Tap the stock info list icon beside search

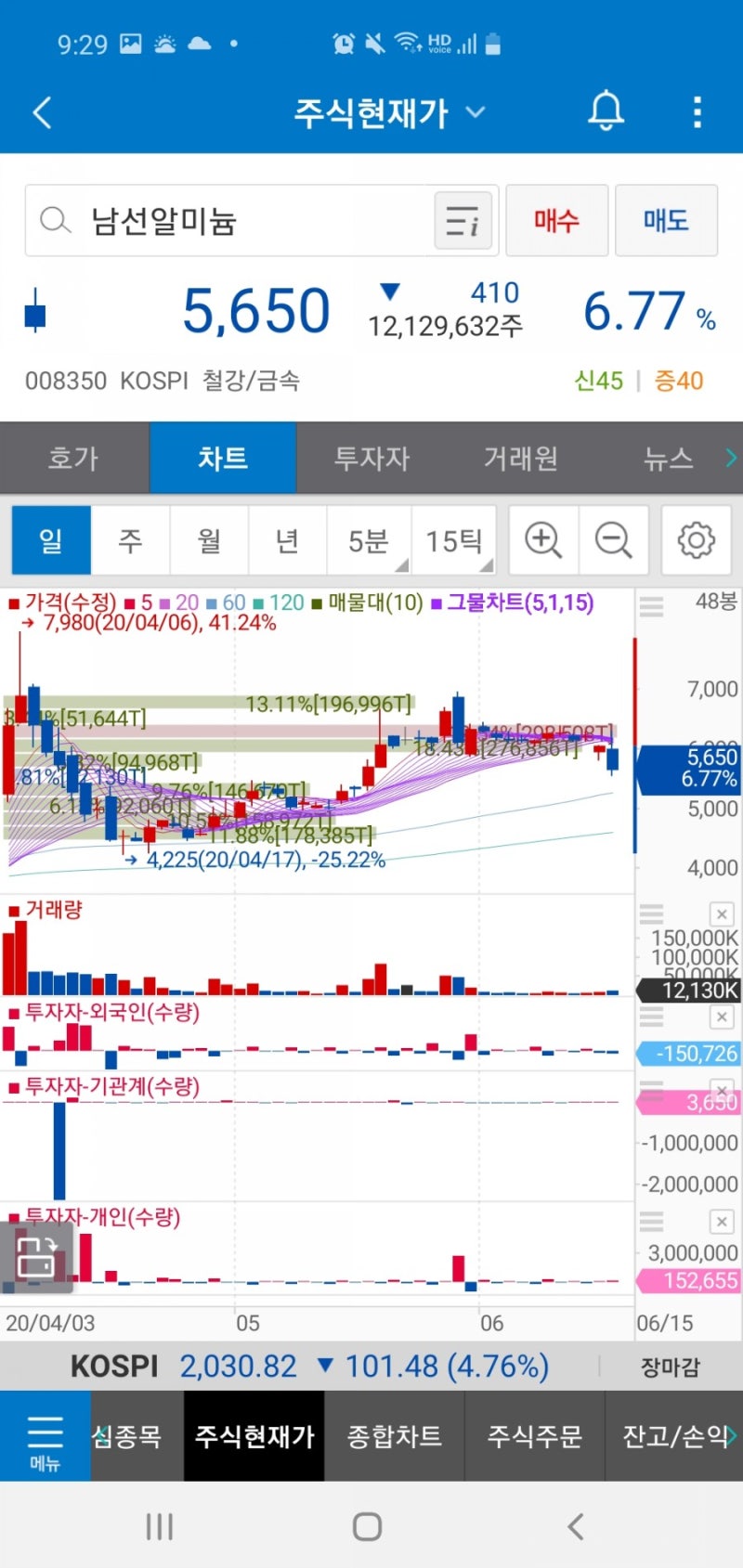tap(463, 220)
